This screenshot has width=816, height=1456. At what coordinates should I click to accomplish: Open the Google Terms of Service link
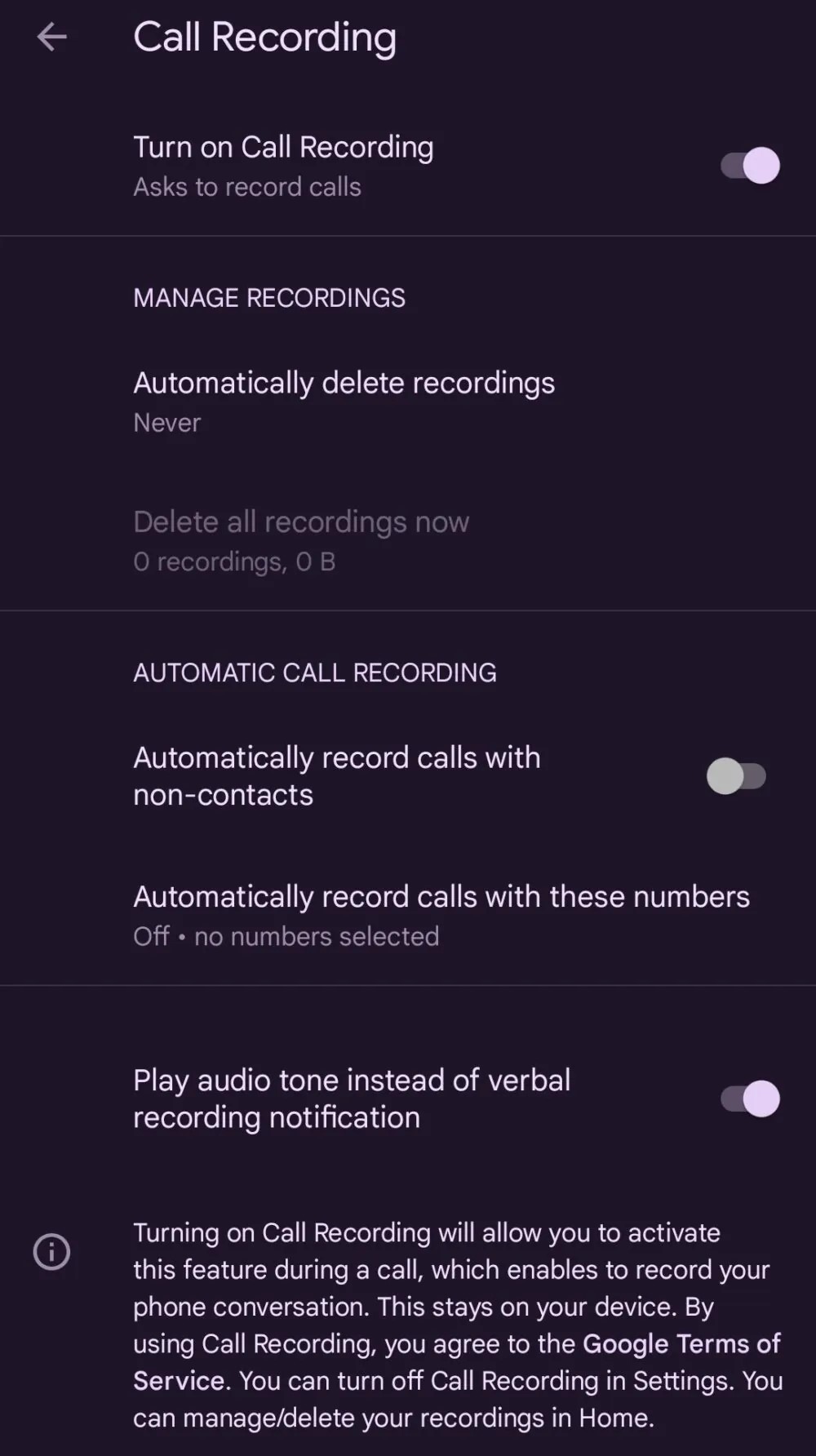[681, 1344]
